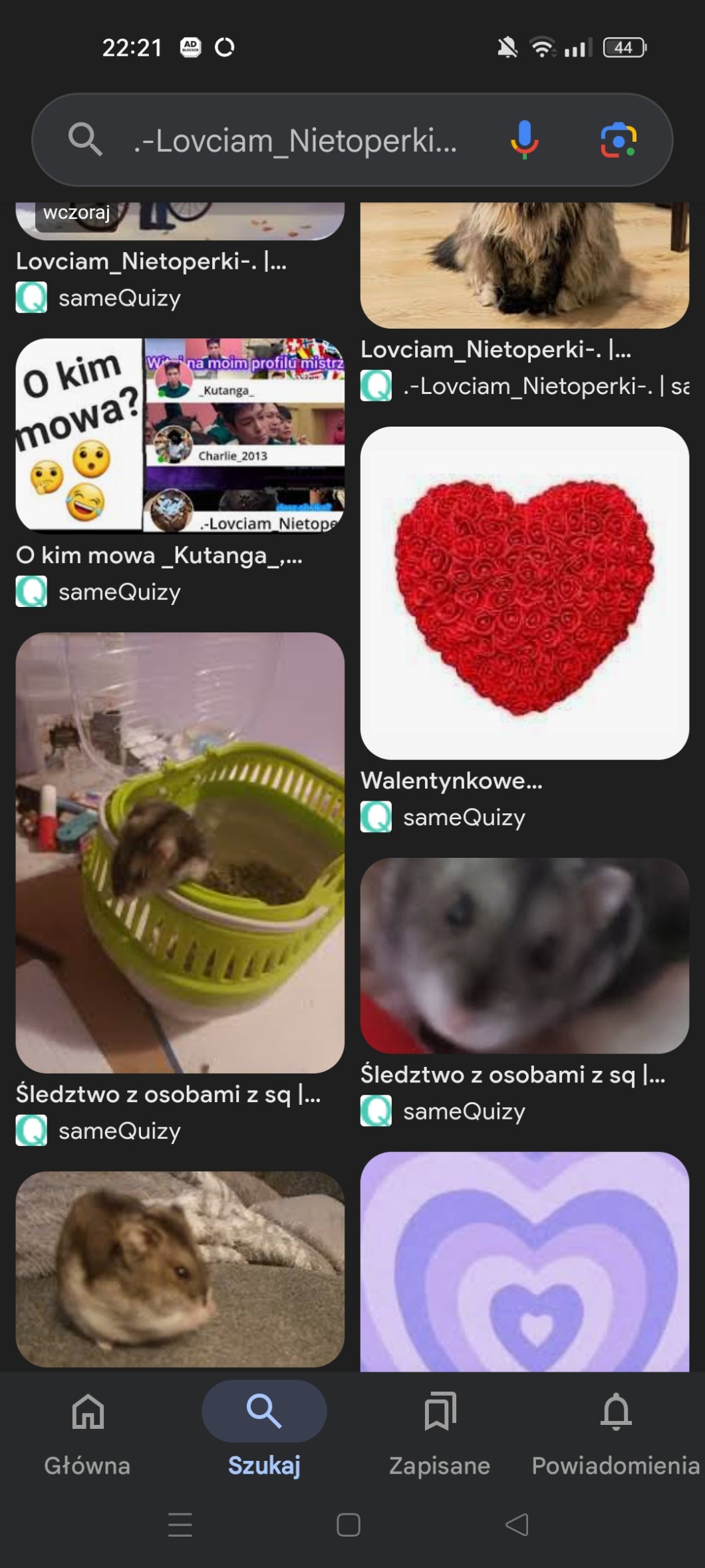Go back with the system back button

517,1525
